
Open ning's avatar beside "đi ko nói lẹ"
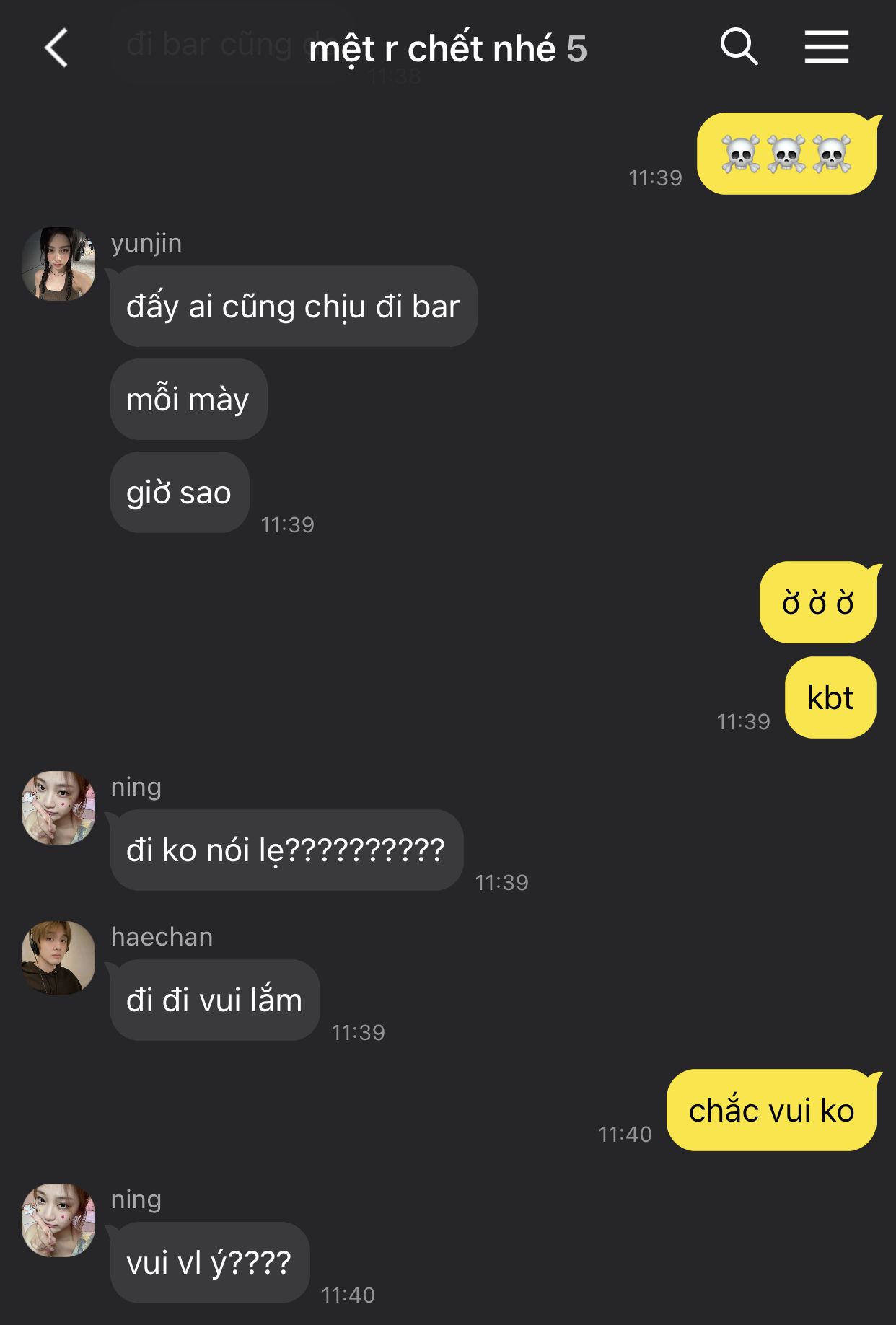pos(58,807)
